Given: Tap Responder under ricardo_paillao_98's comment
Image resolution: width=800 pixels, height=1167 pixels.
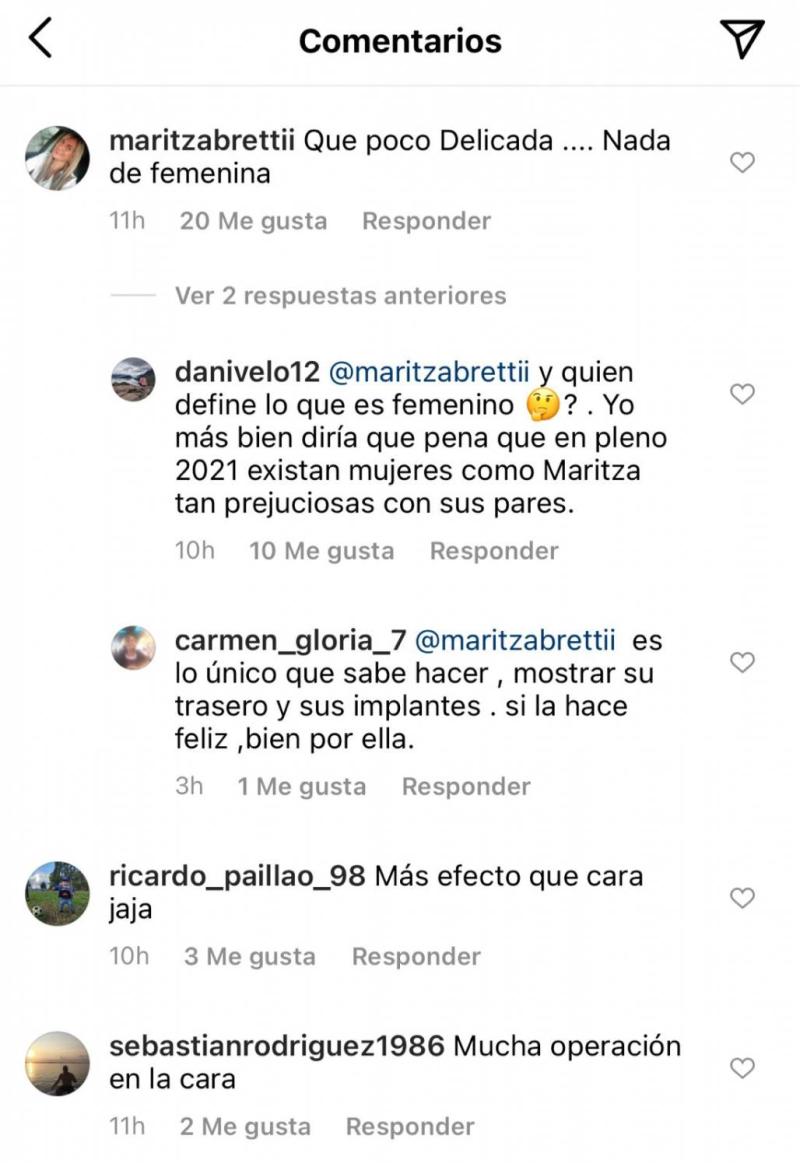Looking at the screenshot, I should pyautogui.click(x=416, y=956).
